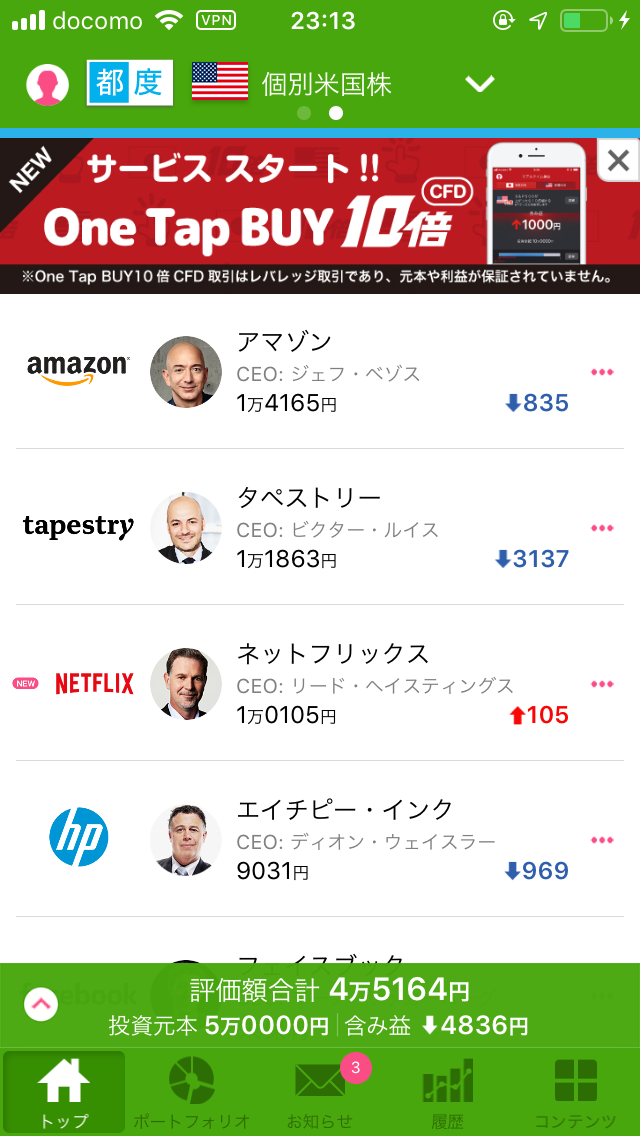The height and width of the screenshot is (1136, 640).
Task: Expand the 個別米国株 dropdown chevron
Action: pos(480,84)
